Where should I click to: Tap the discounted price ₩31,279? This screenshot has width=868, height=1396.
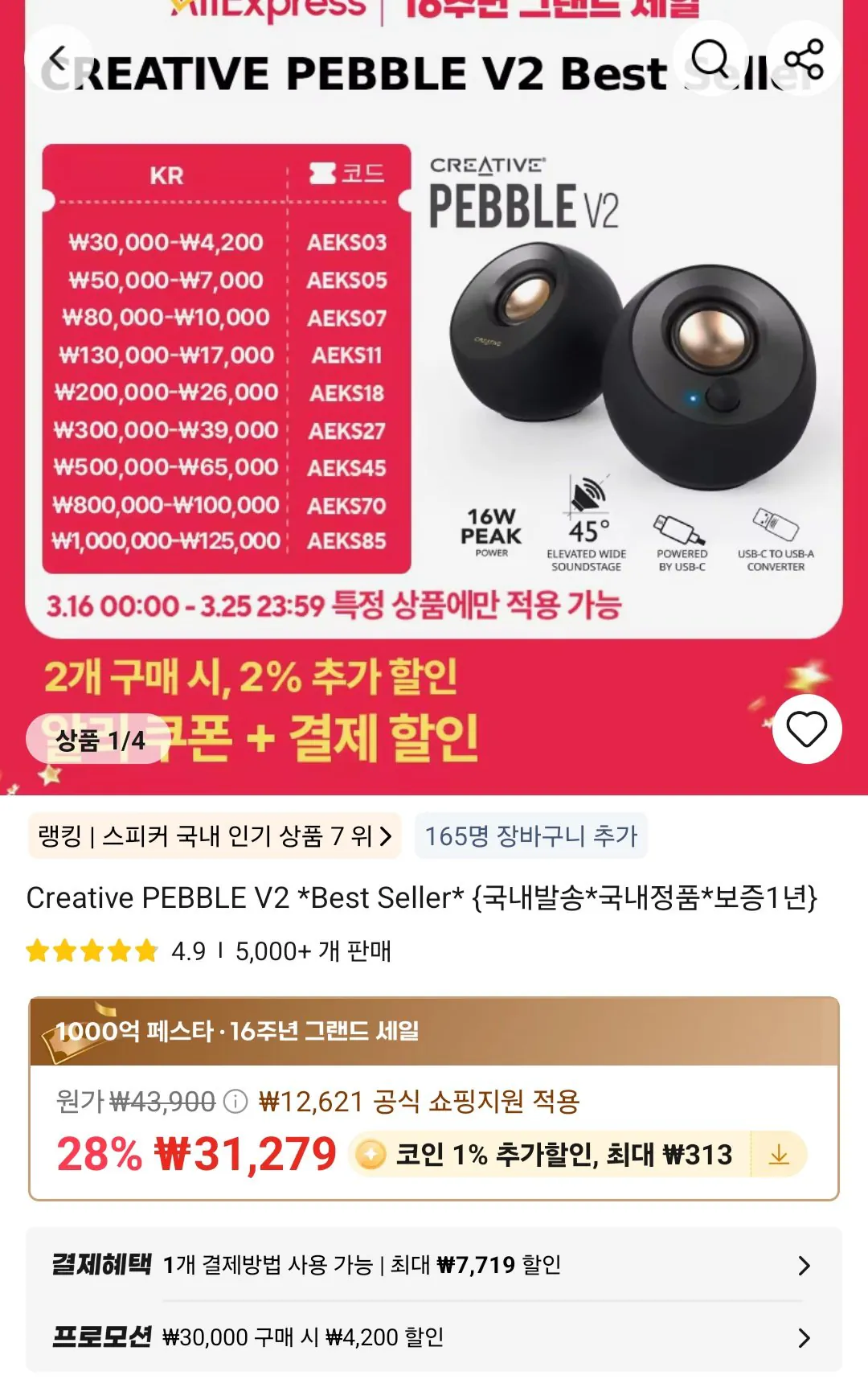(x=245, y=1153)
